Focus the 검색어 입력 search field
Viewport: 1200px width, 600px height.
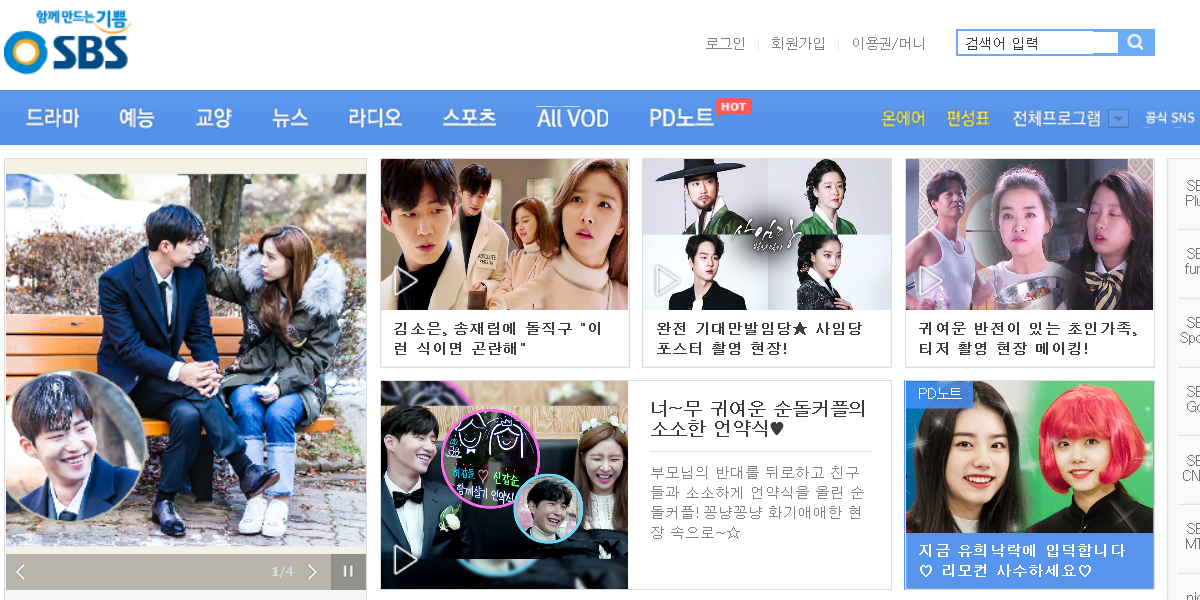pos(1036,43)
